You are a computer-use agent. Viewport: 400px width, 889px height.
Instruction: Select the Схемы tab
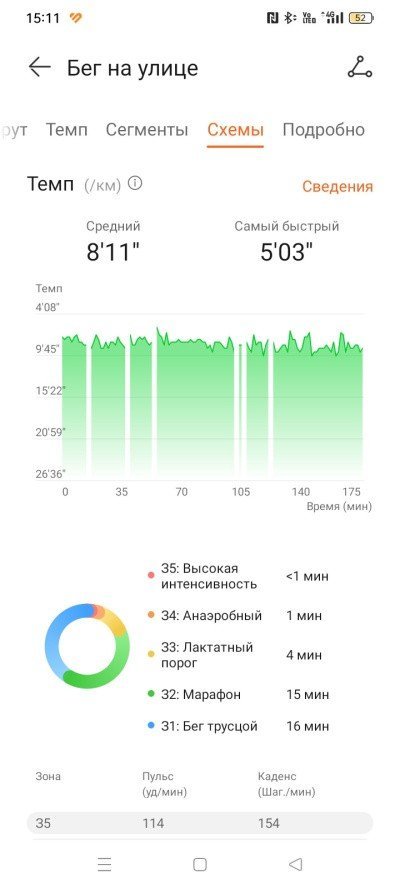pos(235,130)
